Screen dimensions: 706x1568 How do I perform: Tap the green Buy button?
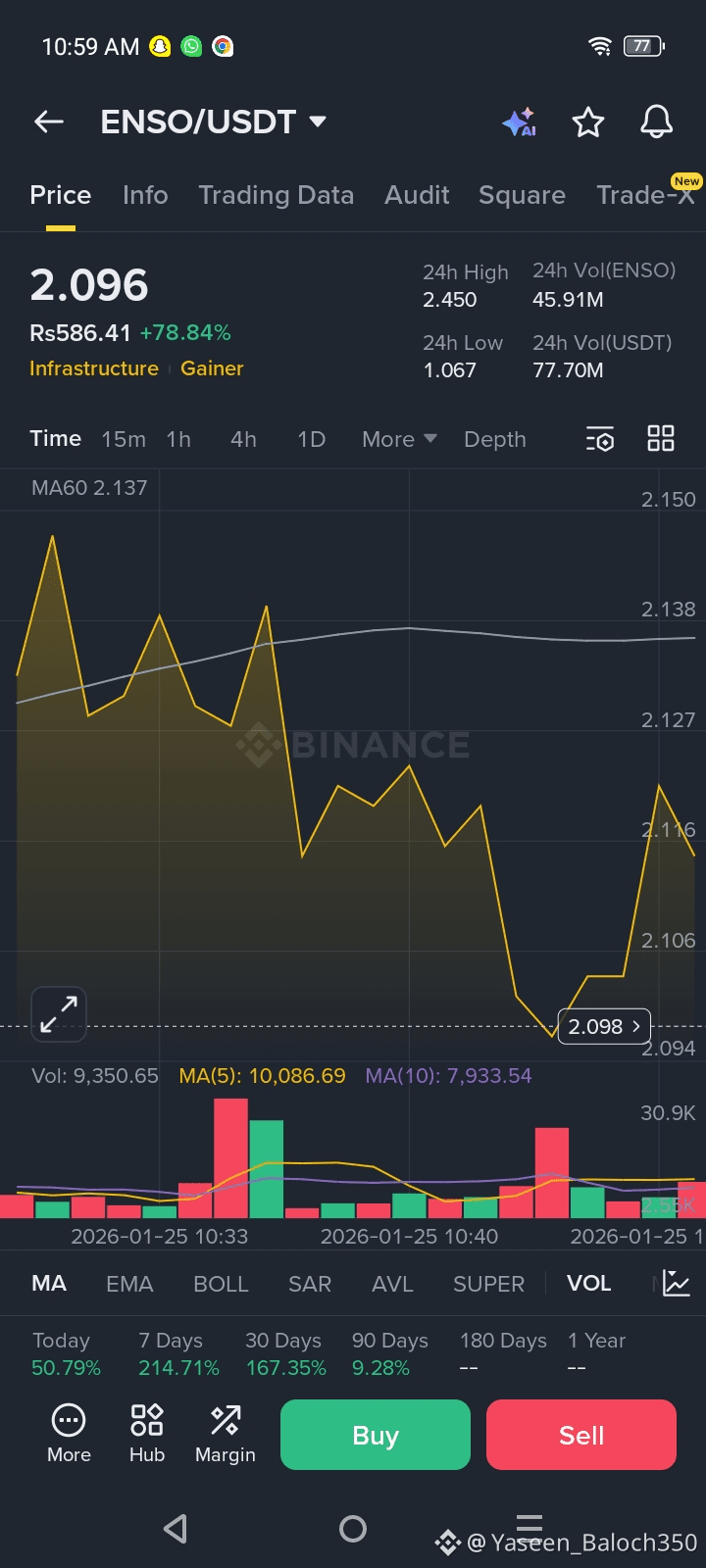376,1435
